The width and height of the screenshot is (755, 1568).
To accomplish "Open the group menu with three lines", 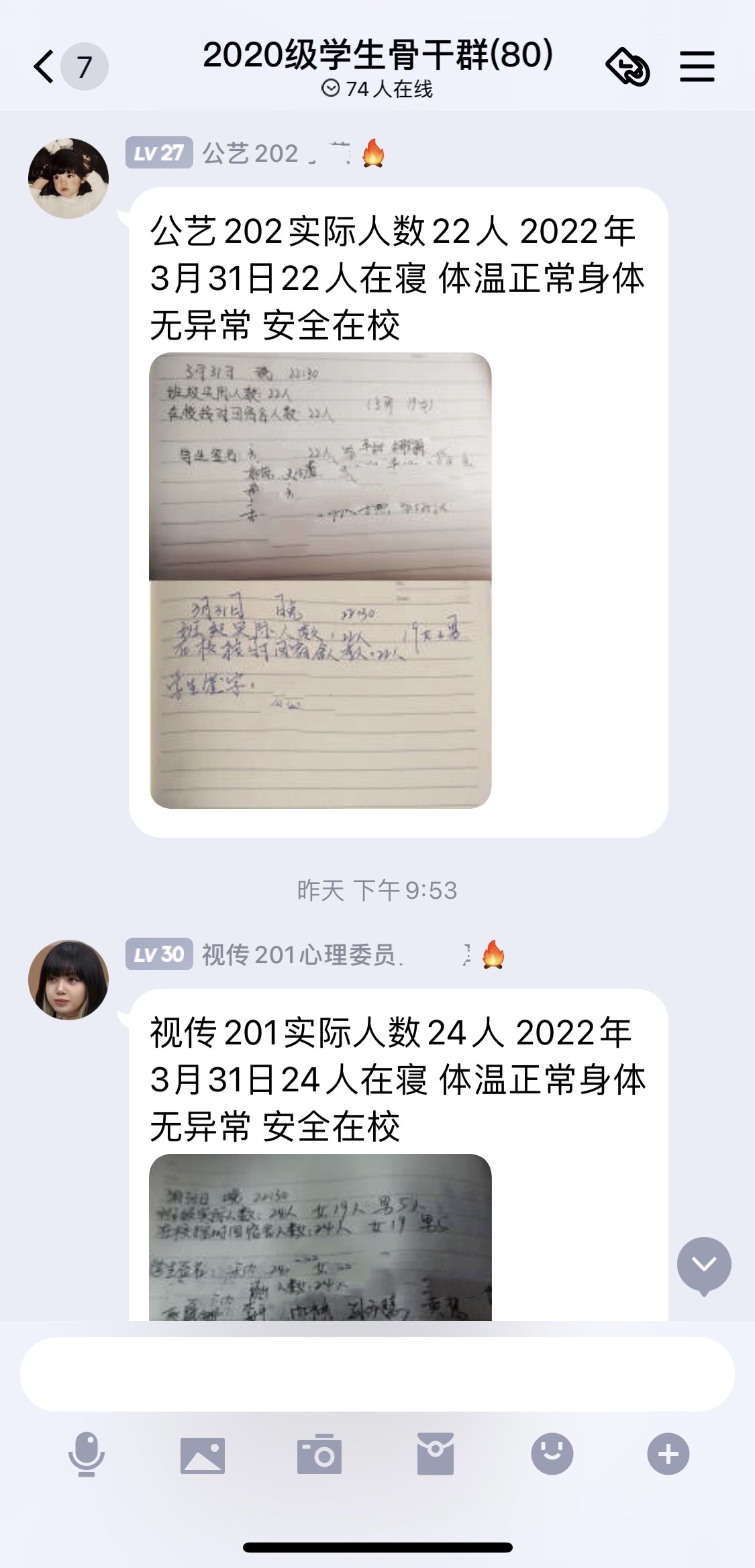I will pos(697,66).
